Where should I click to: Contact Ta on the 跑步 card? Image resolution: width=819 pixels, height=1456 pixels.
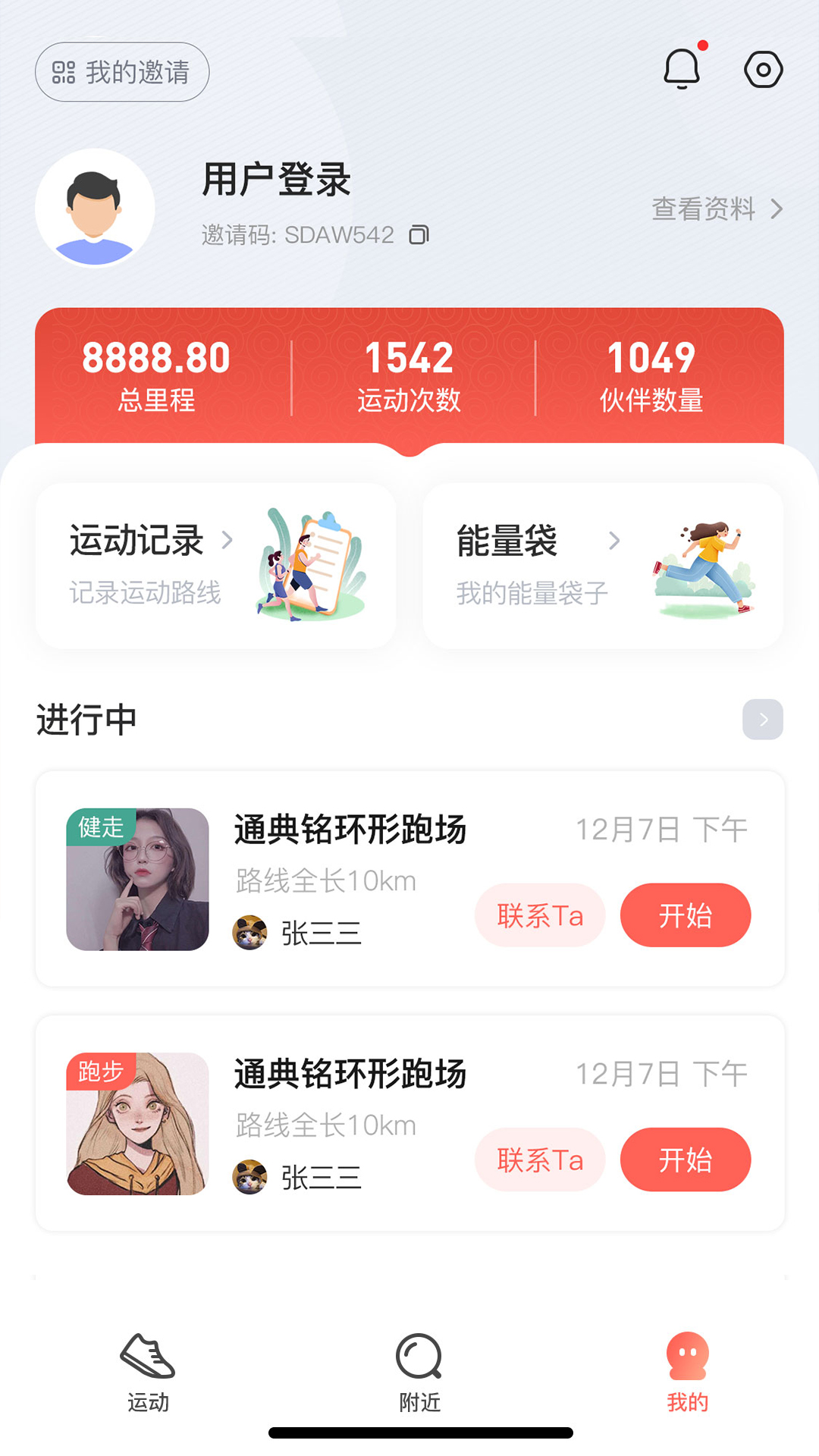point(540,1159)
